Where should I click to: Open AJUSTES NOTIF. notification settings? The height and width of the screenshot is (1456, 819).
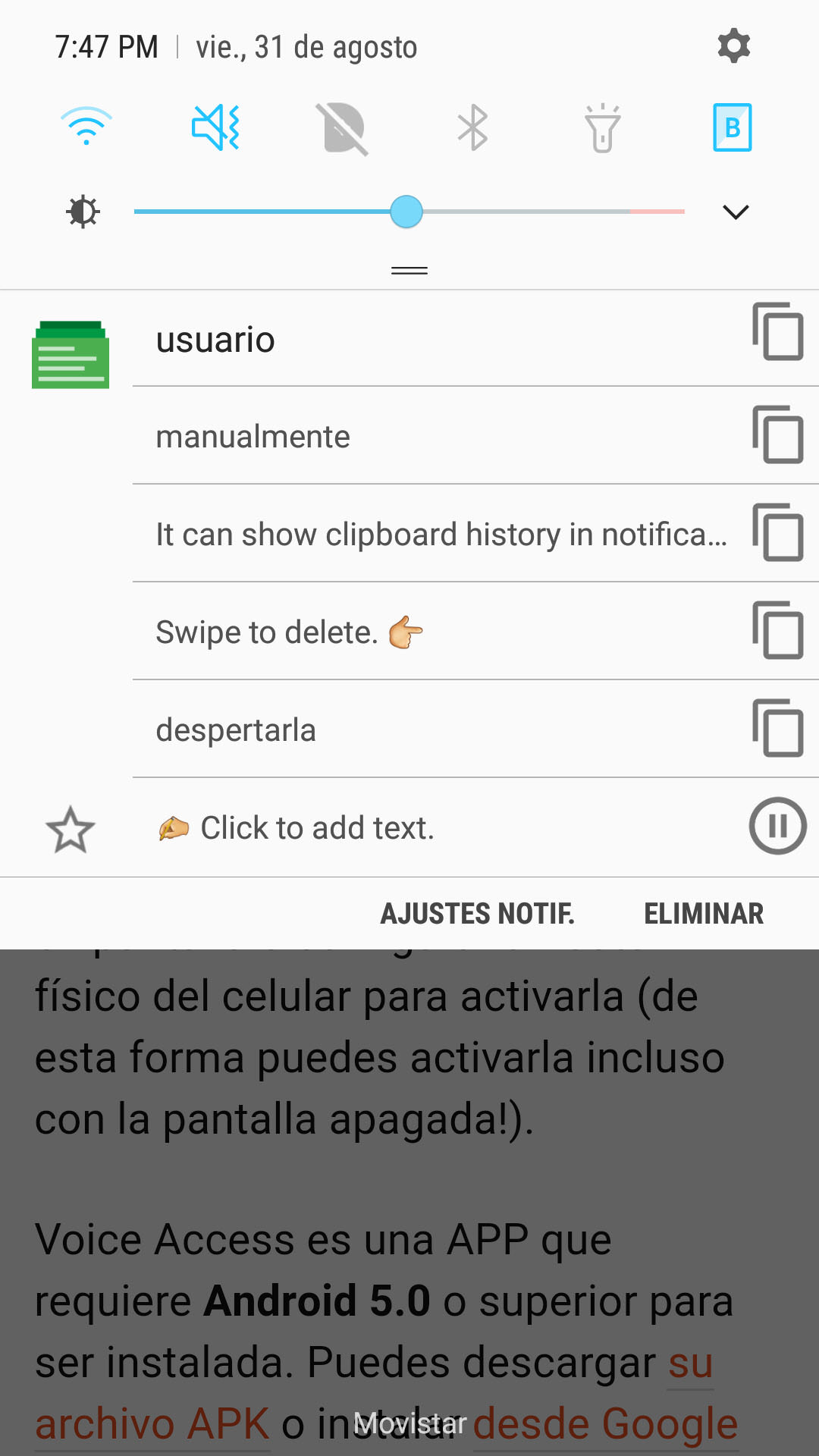477,914
